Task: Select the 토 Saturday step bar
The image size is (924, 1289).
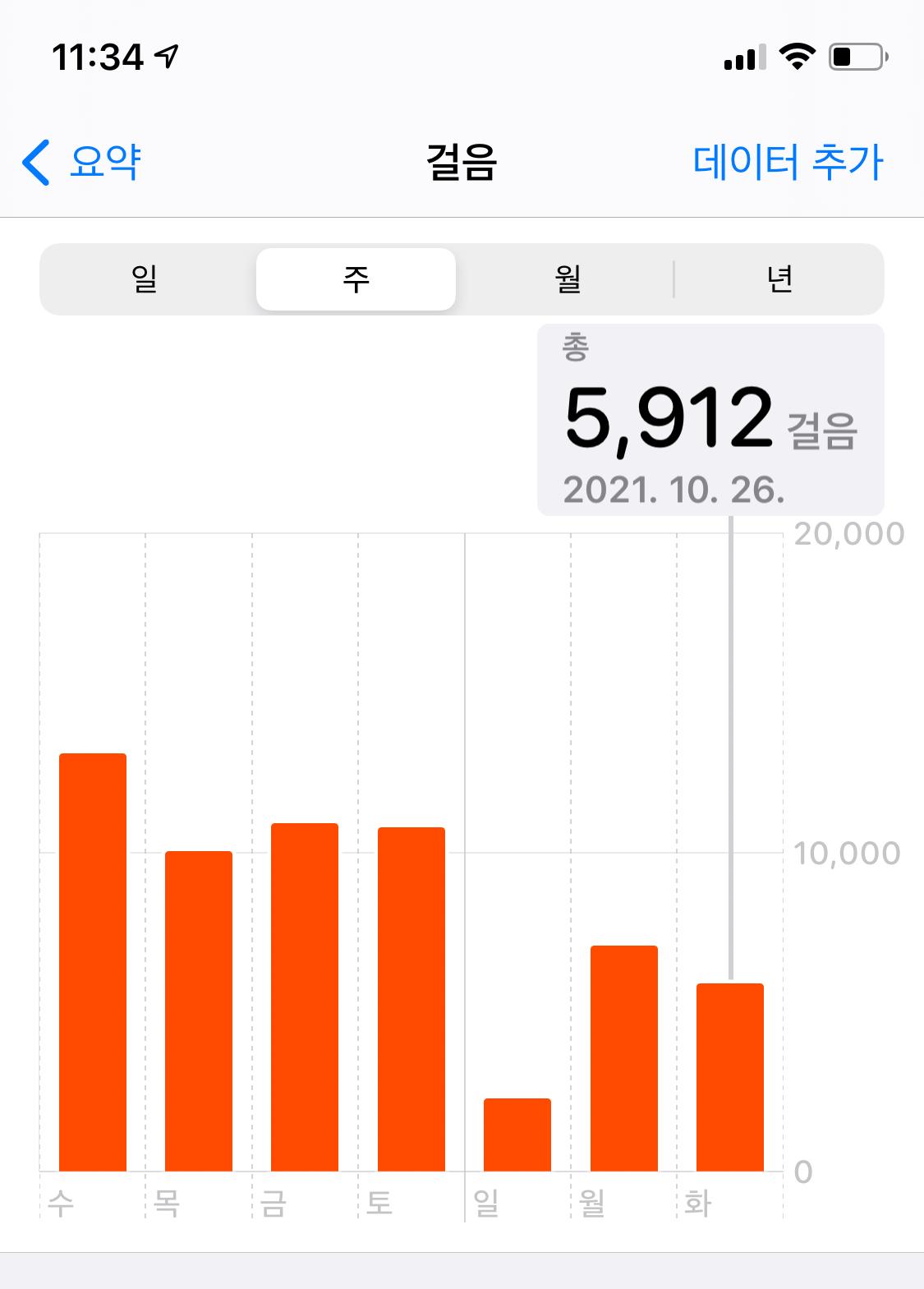Action: (x=411, y=999)
